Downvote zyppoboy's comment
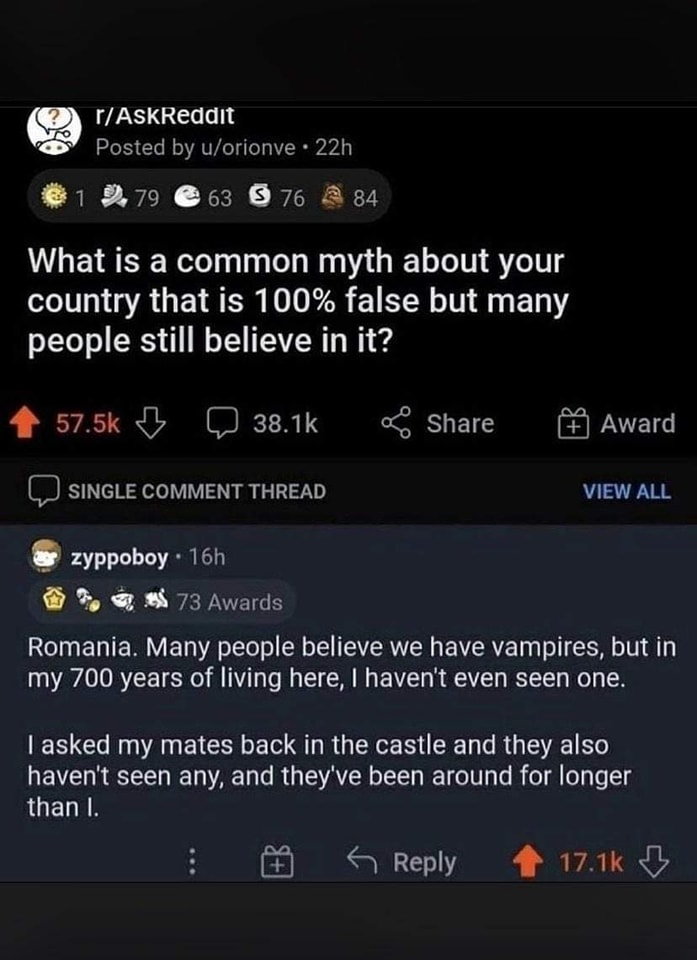 654,862
